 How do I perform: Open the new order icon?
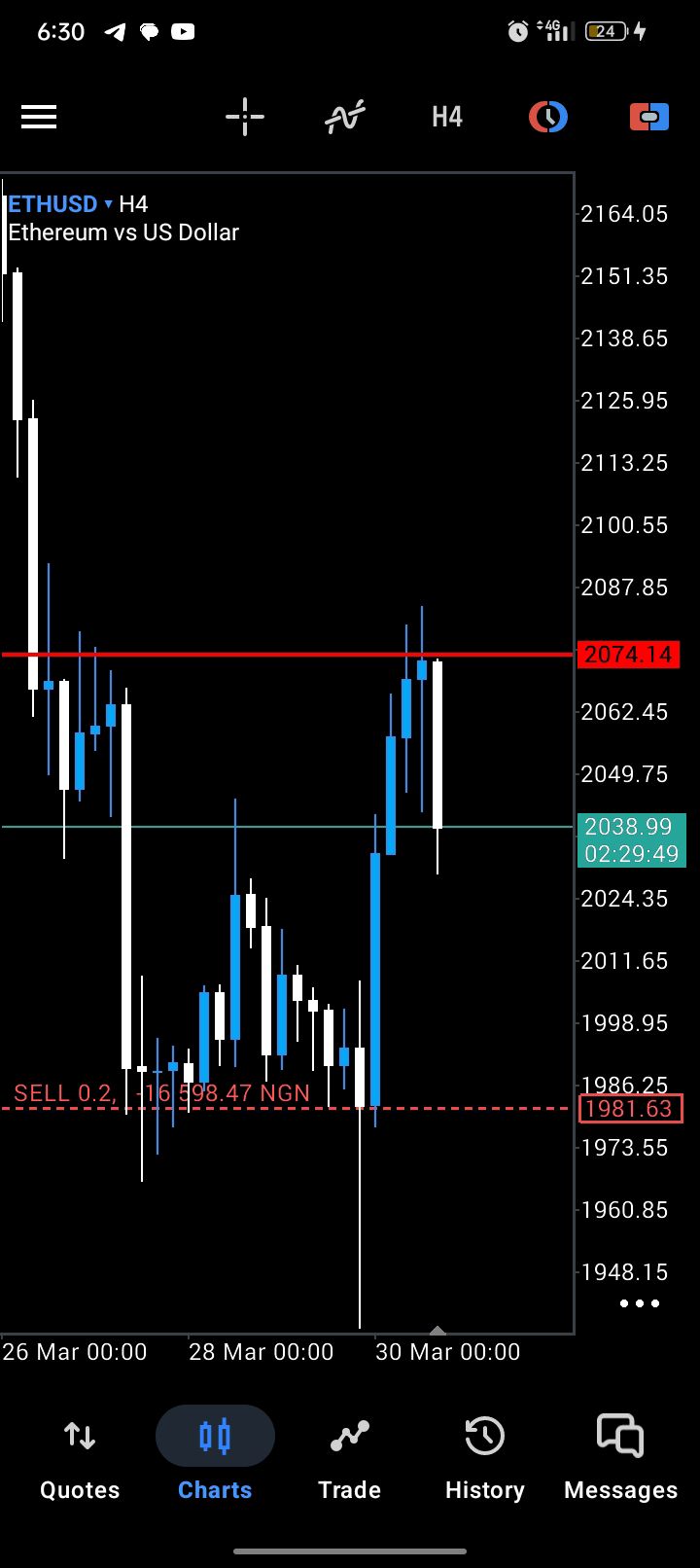click(649, 118)
